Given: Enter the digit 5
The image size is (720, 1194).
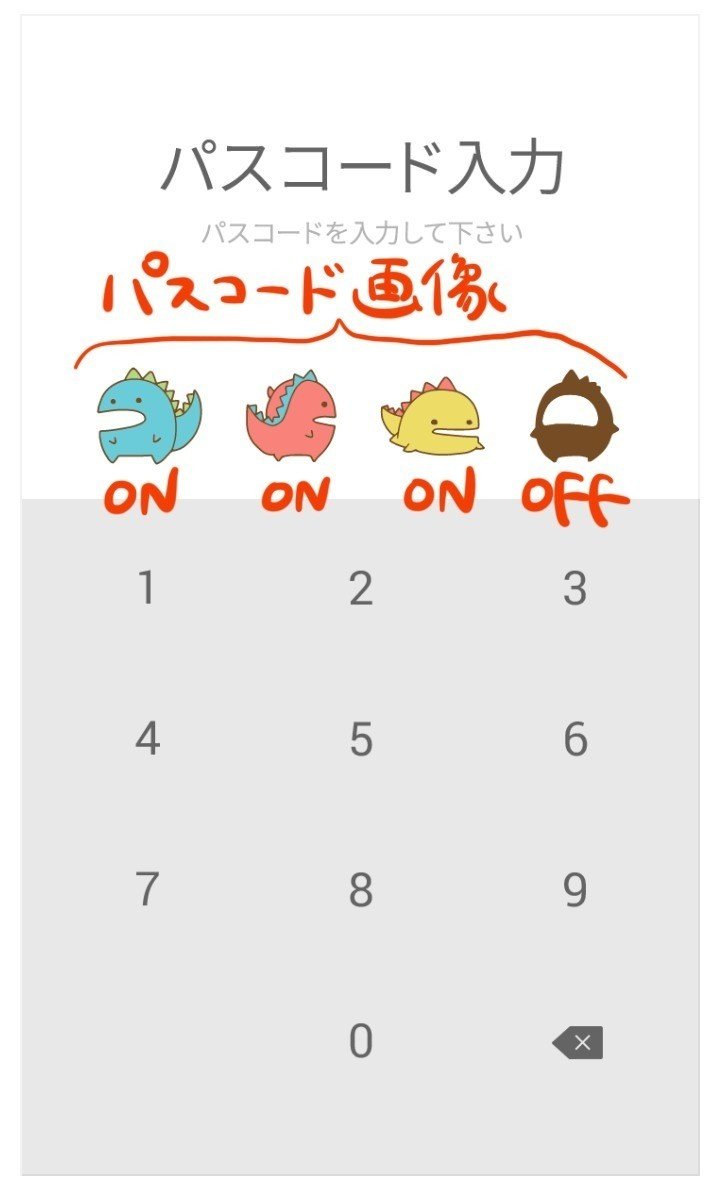Looking at the screenshot, I should (x=361, y=740).
